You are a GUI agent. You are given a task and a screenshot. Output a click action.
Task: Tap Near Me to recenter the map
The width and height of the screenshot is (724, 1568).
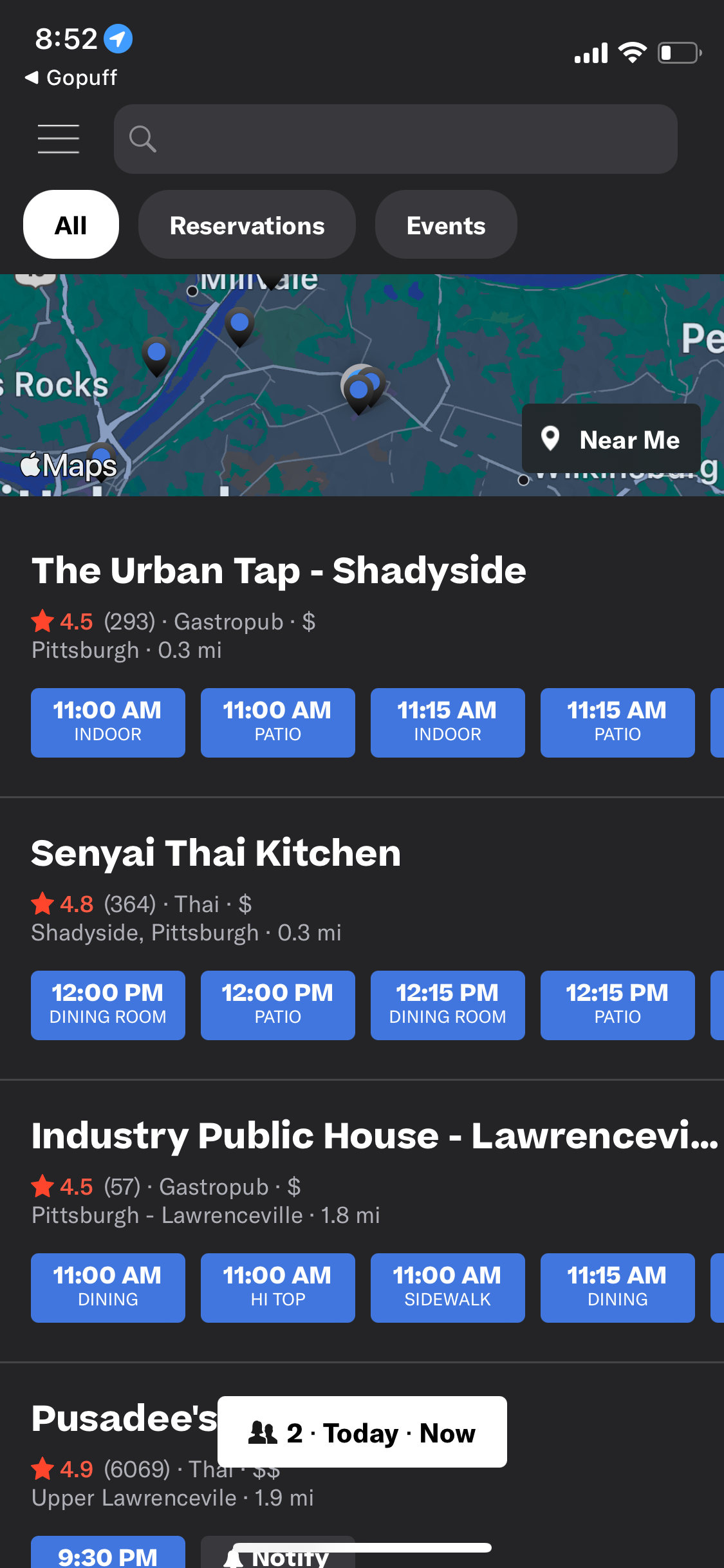click(x=610, y=439)
